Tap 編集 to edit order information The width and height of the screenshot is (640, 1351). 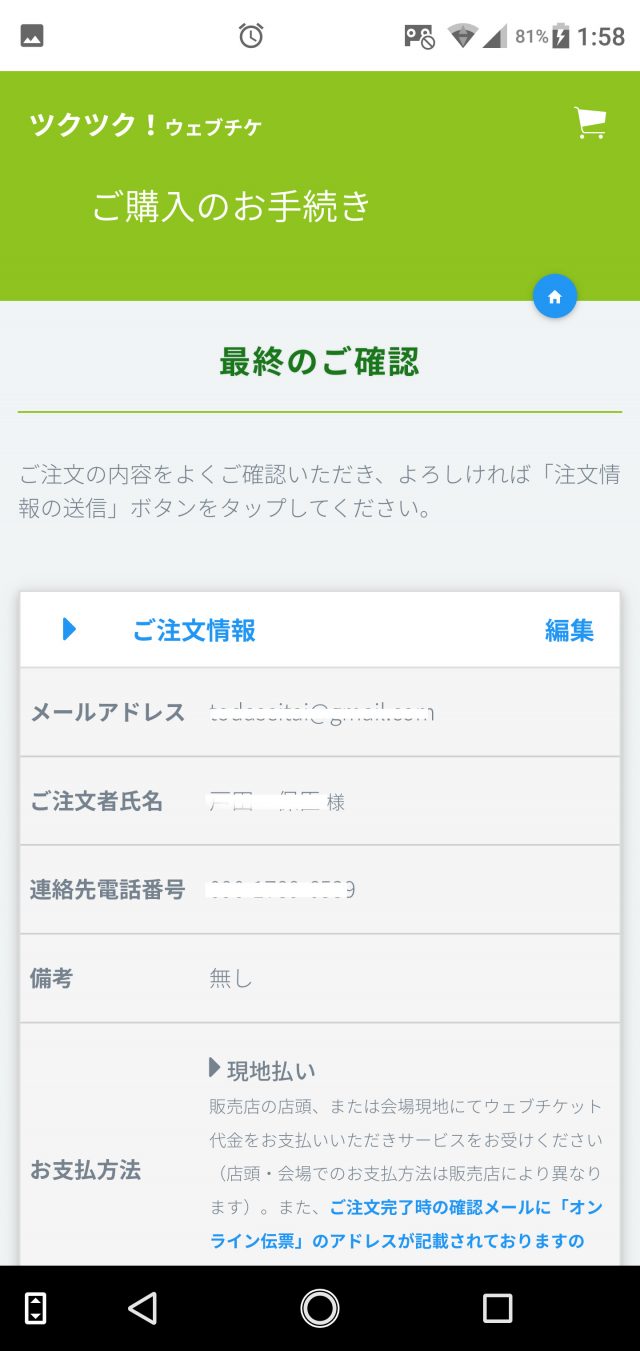click(569, 630)
